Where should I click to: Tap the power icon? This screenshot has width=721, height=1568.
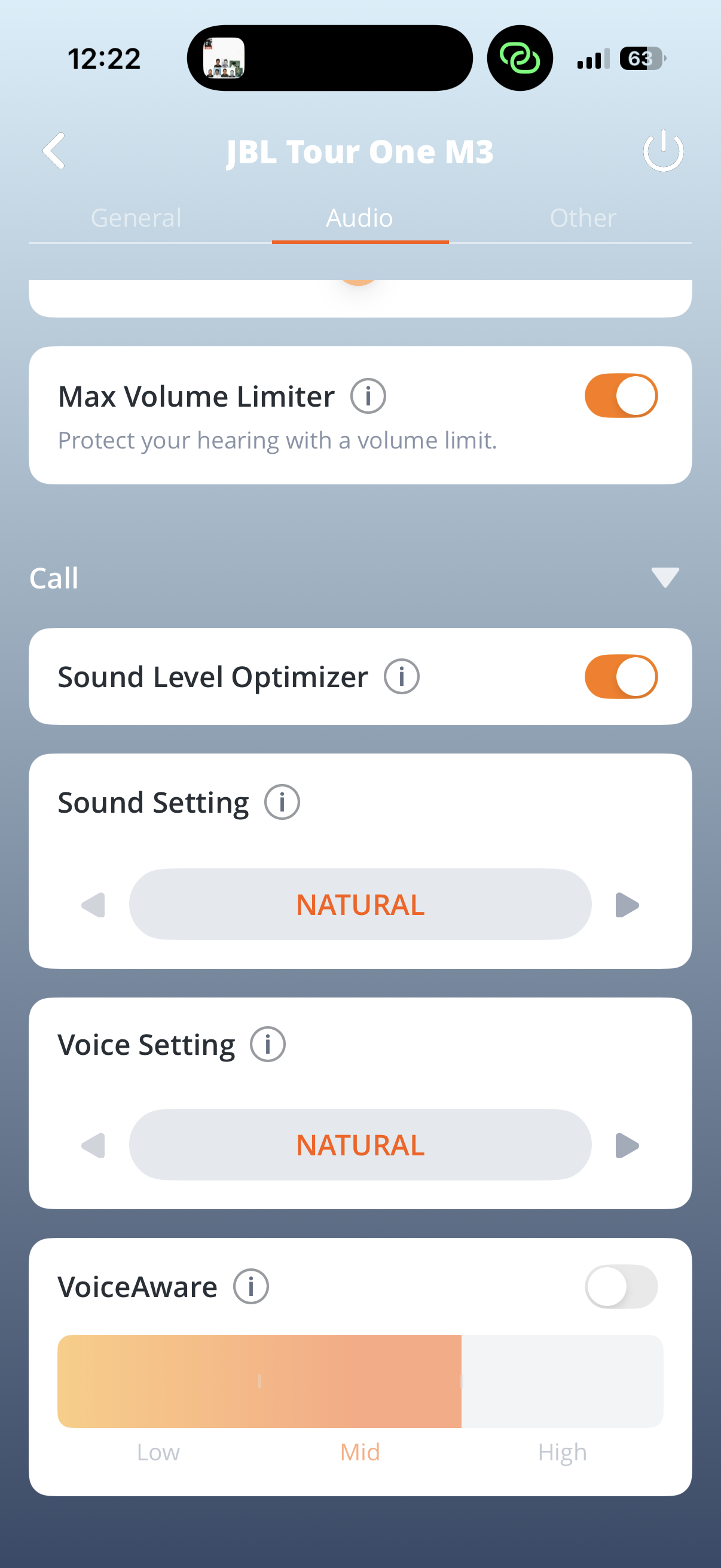[x=663, y=151]
